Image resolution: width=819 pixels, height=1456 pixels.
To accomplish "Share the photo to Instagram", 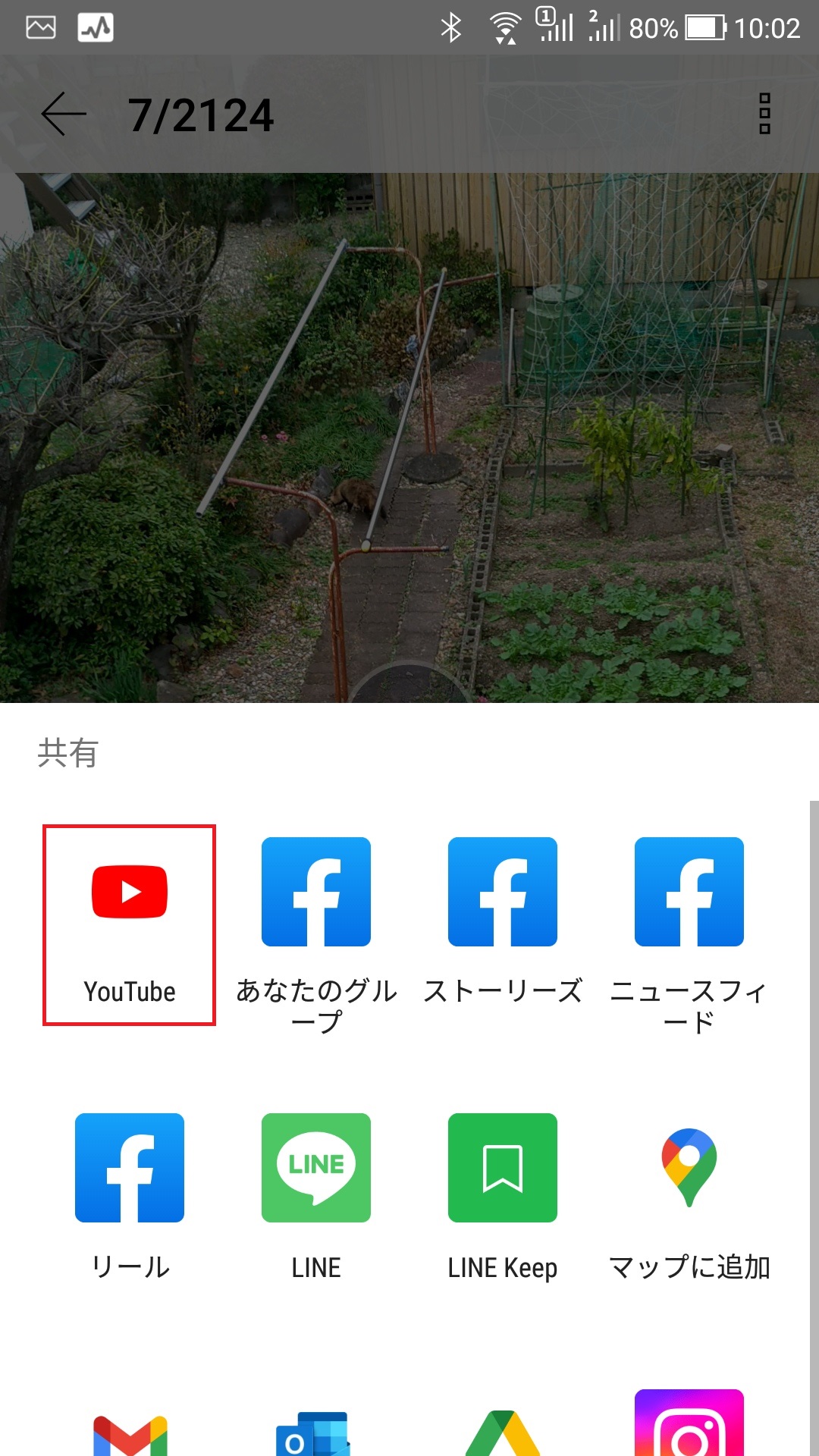I will [x=689, y=1433].
